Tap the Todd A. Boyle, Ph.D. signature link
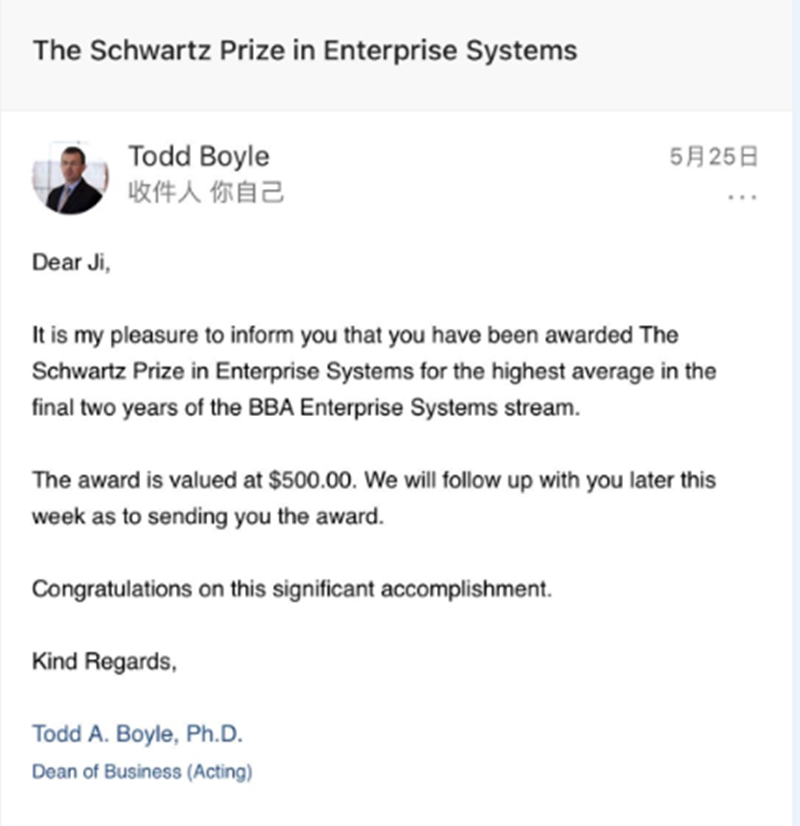800x826 pixels. click(x=137, y=734)
